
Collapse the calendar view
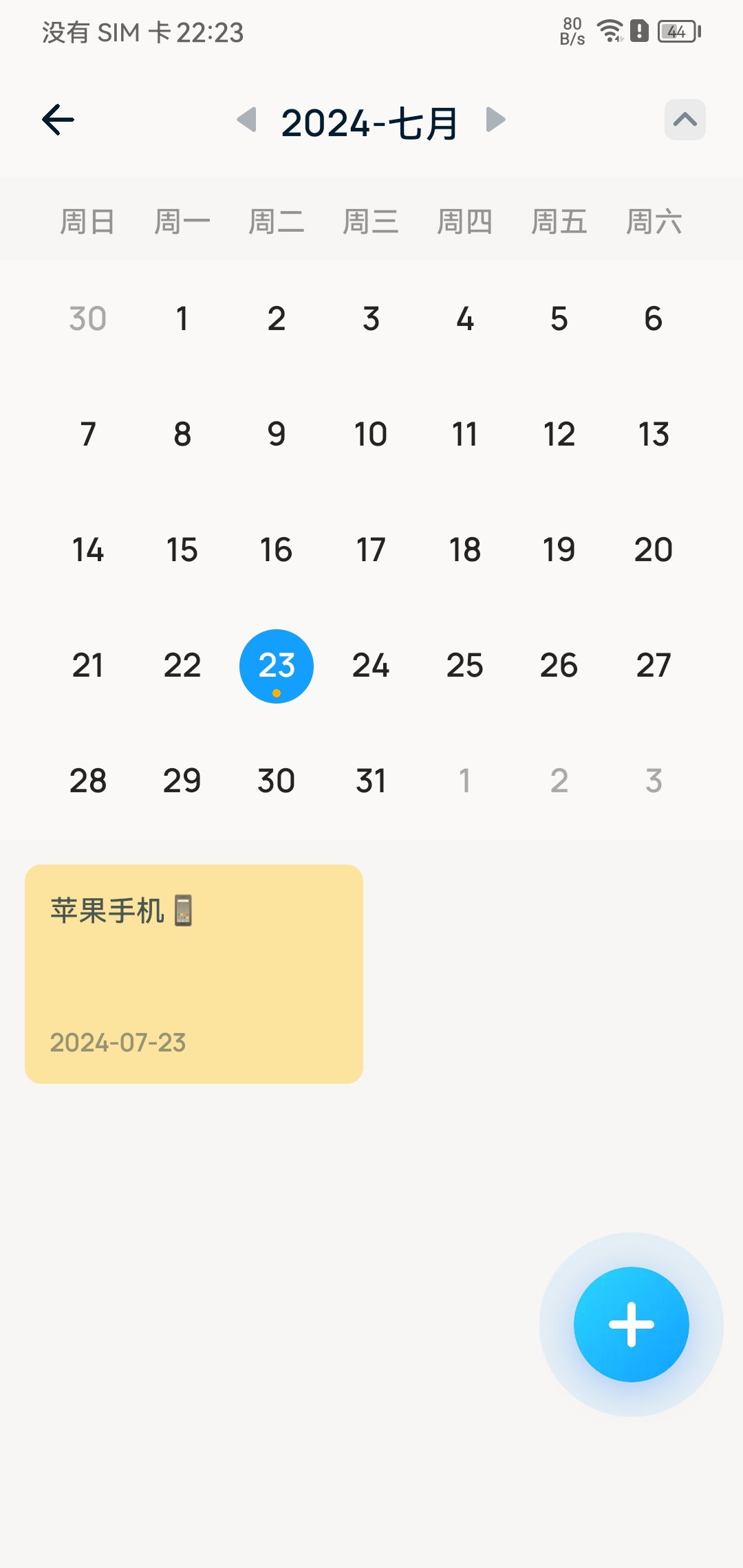(685, 120)
